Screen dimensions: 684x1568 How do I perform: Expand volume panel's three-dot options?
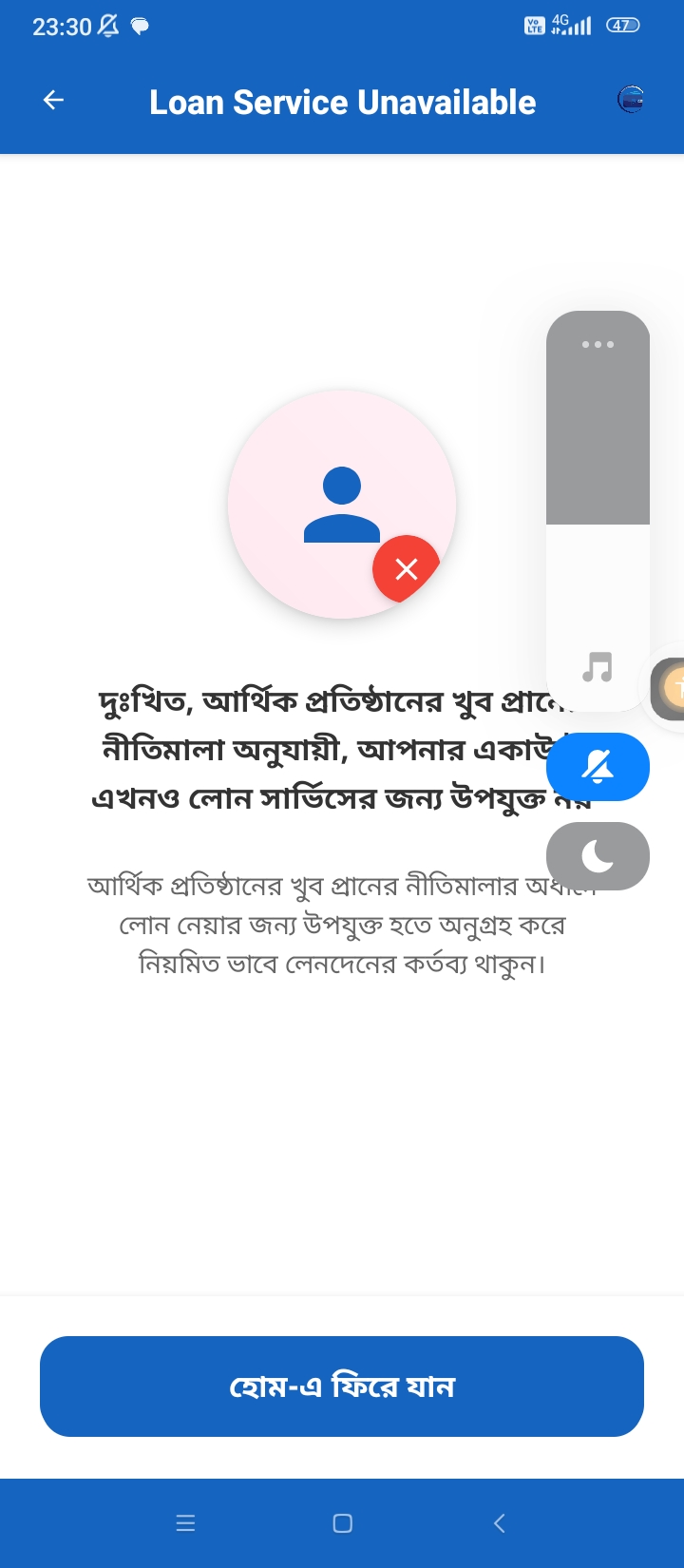click(598, 344)
